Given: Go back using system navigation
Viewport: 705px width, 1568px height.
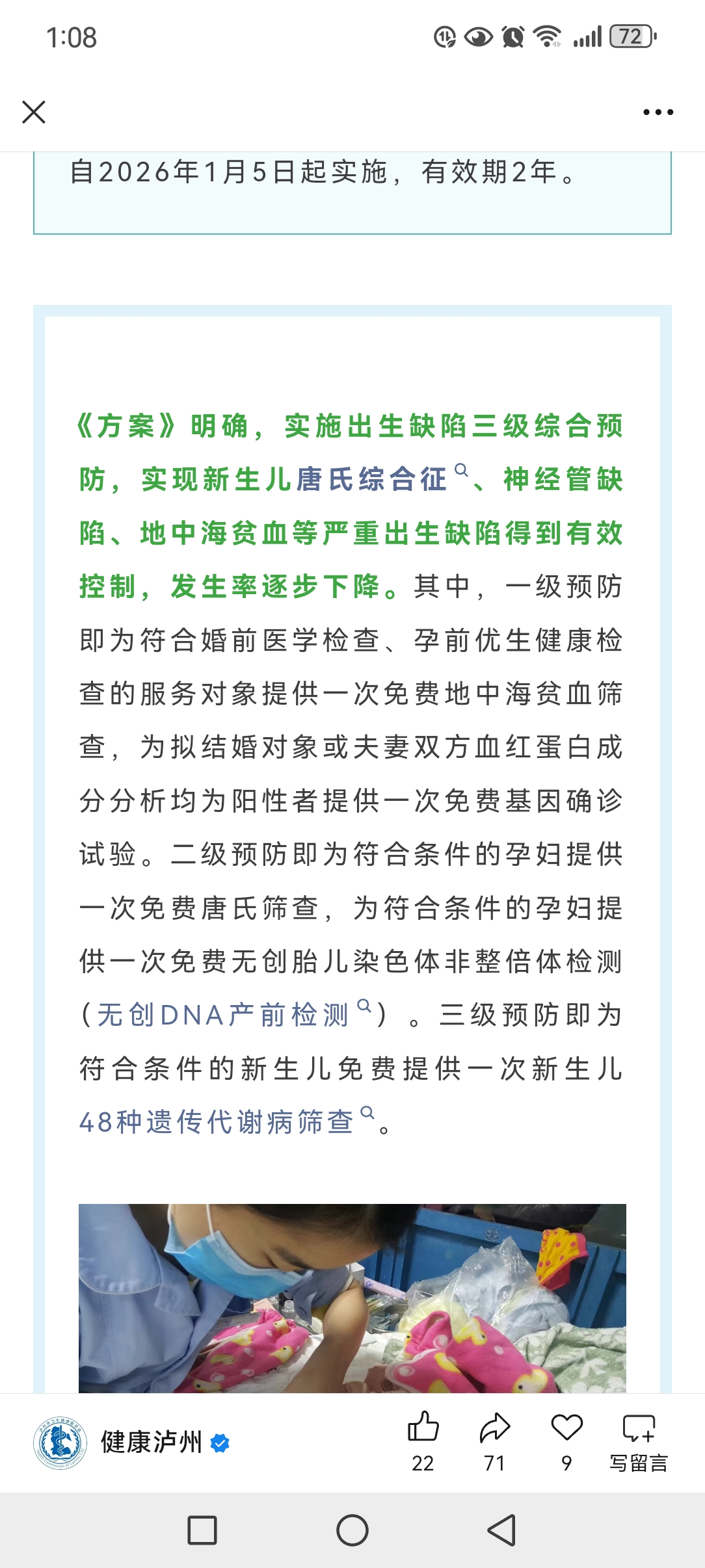Looking at the screenshot, I should 501,1530.
